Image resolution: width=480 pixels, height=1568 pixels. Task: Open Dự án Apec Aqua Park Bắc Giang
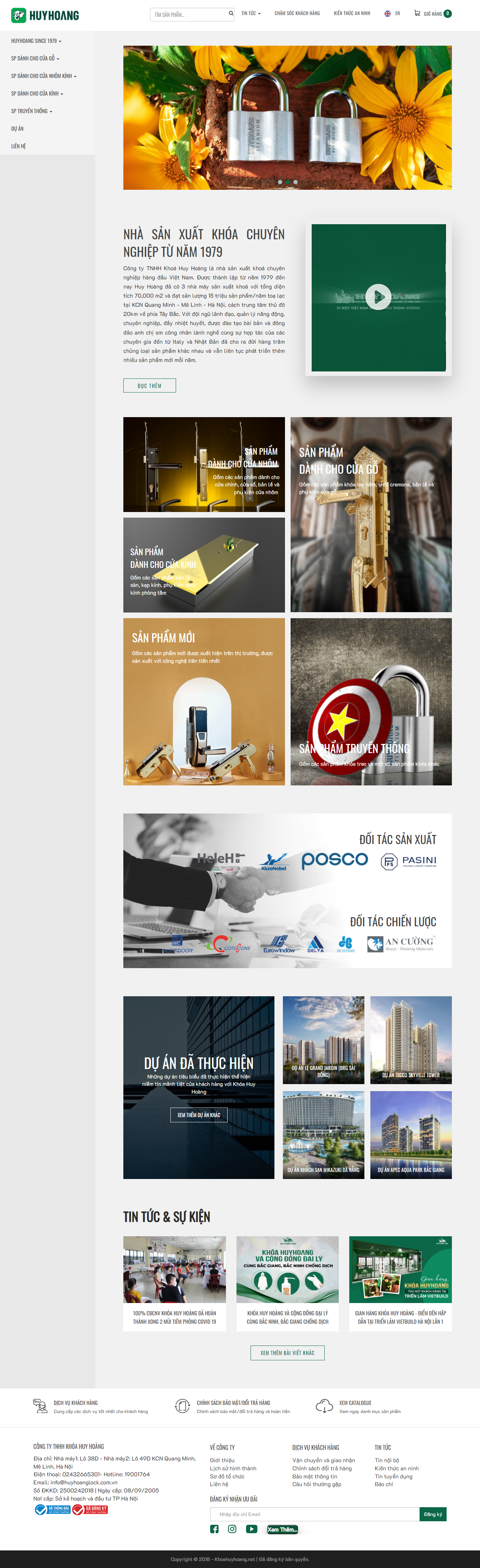click(x=411, y=1135)
